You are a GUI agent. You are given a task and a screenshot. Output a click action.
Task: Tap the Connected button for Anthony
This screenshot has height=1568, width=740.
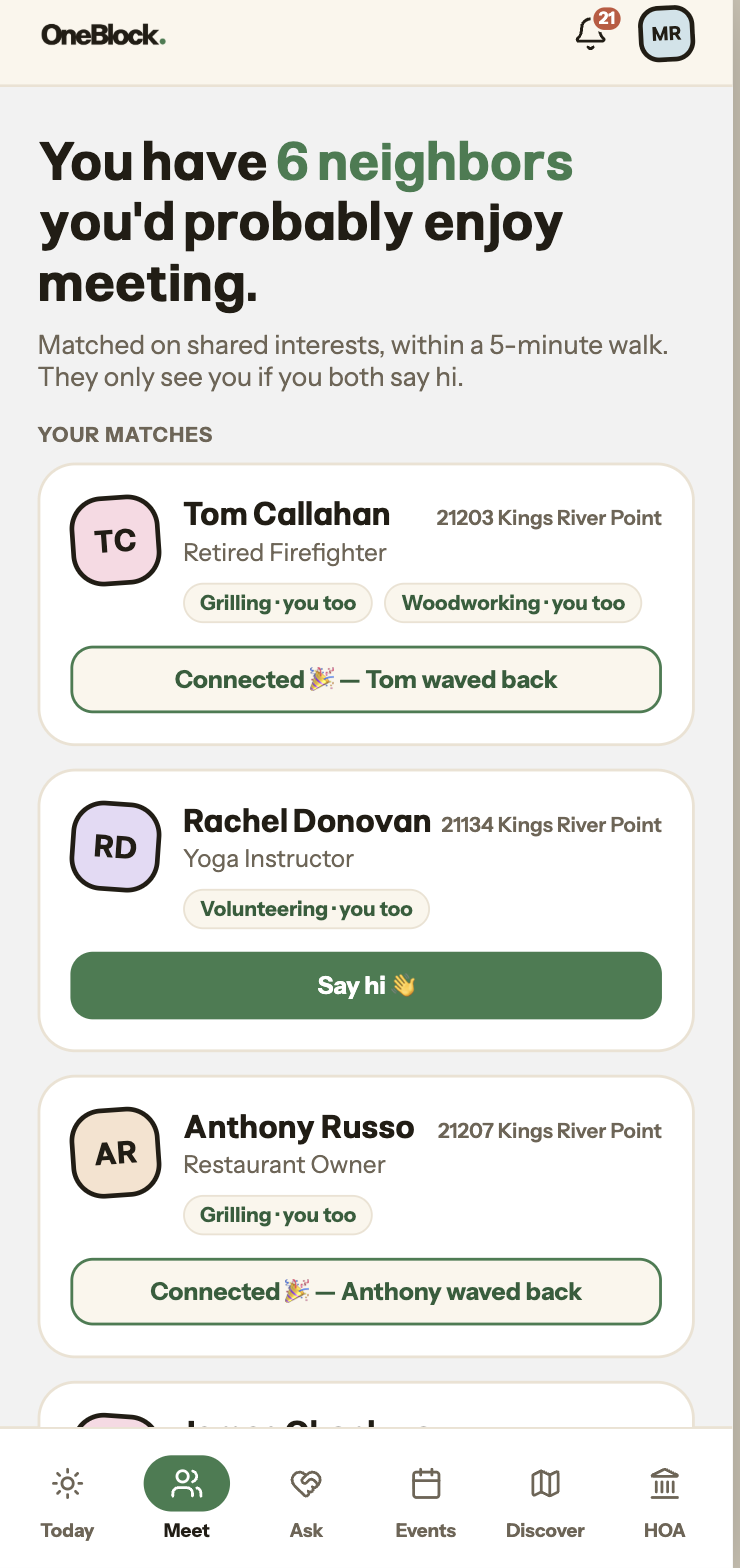coord(366,1292)
